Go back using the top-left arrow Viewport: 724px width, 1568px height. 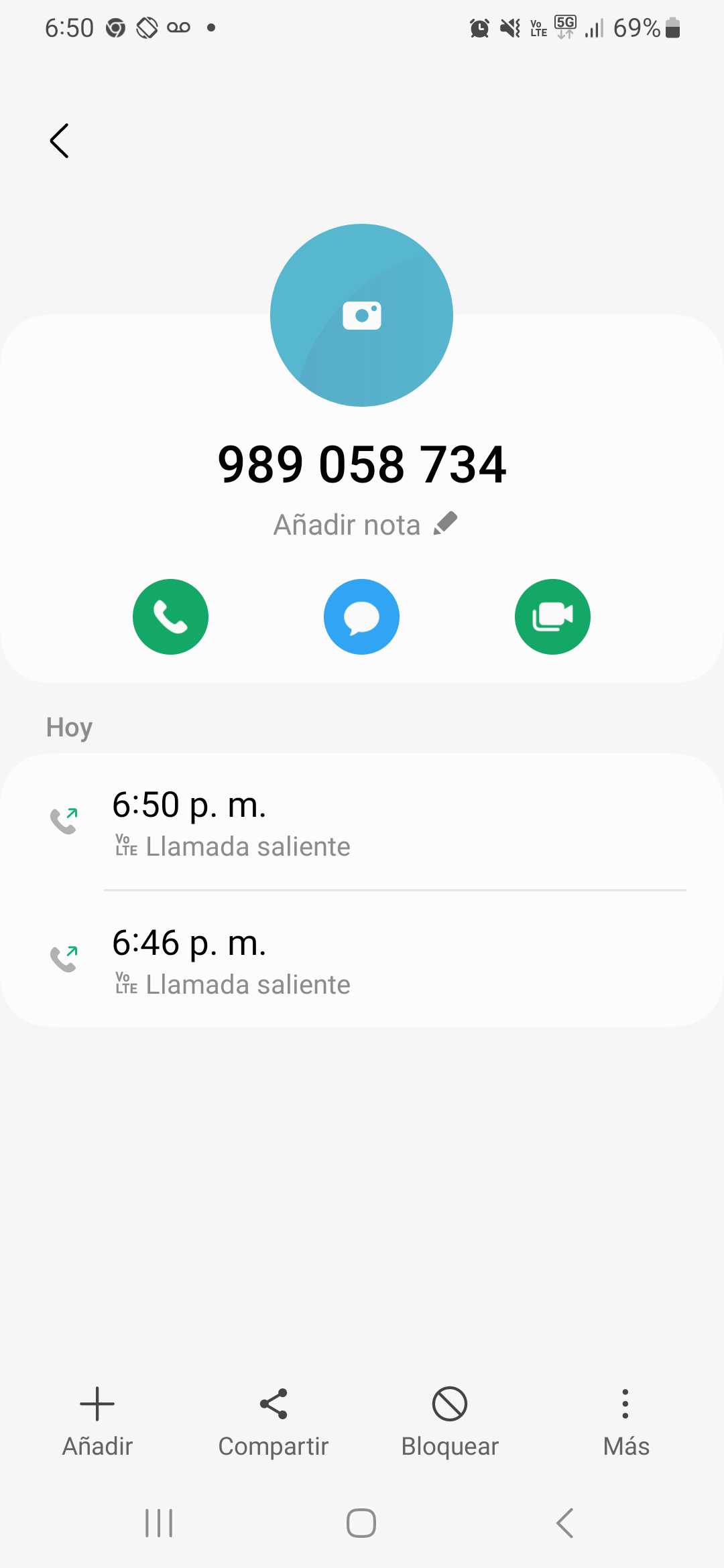point(60,141)
